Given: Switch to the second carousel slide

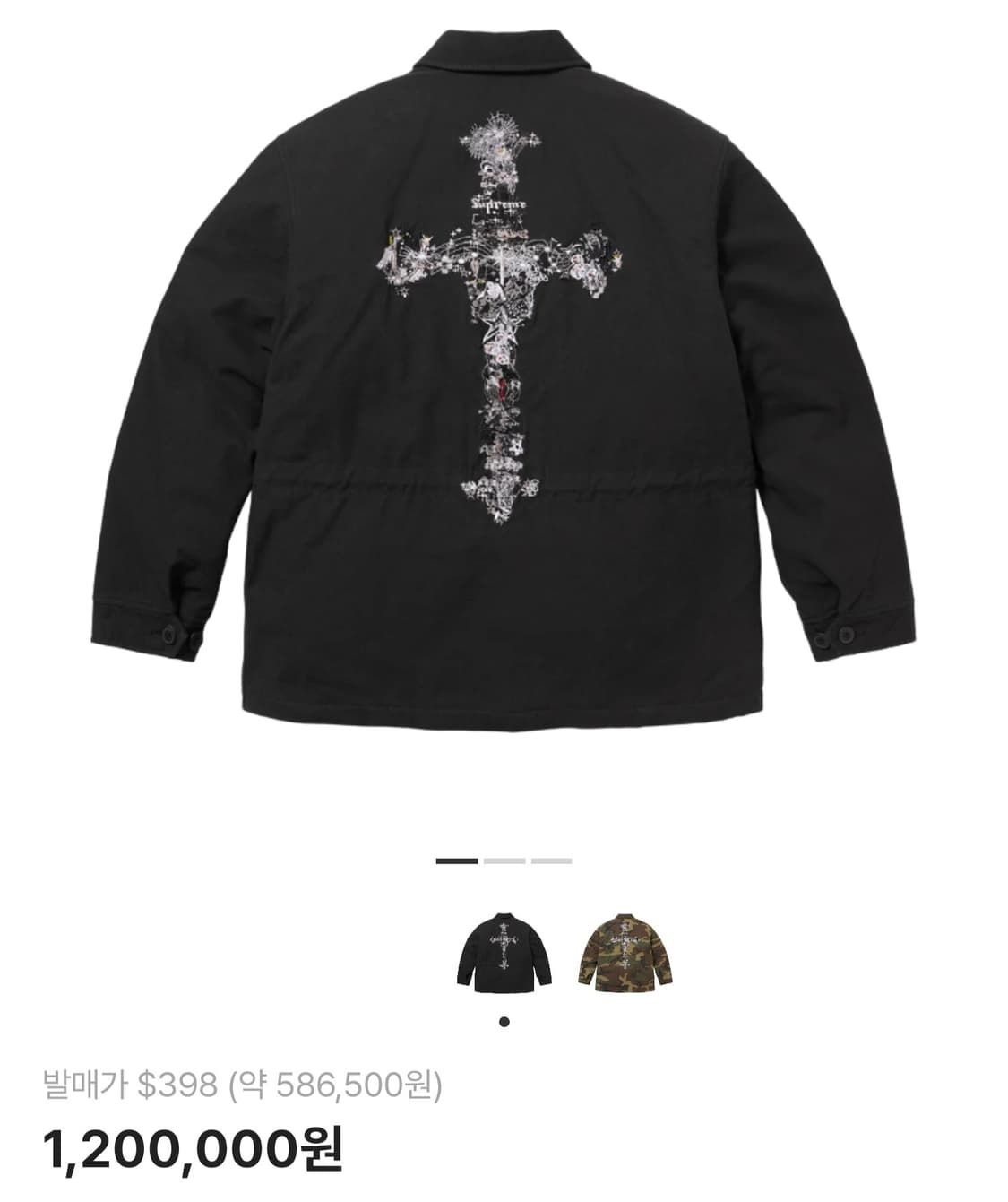Looking at the screenshot, I should [504, 861].
